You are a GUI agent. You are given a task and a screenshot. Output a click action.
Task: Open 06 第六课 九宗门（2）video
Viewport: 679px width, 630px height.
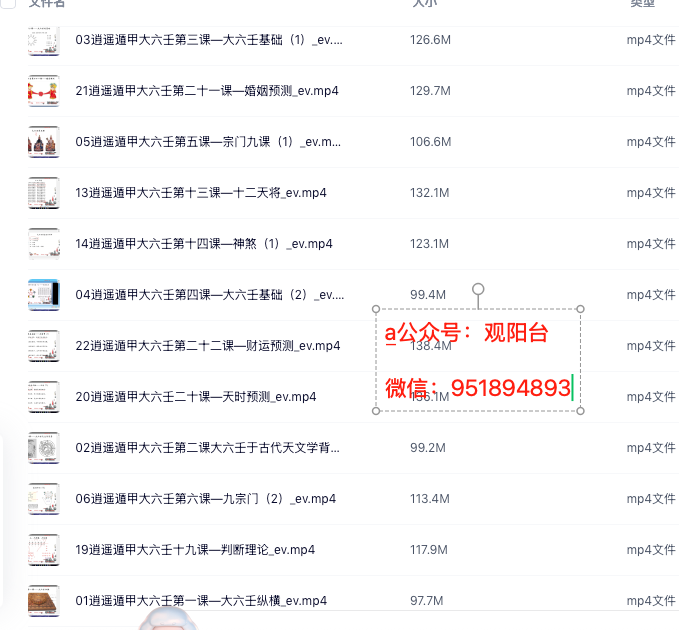click(205, 499)
